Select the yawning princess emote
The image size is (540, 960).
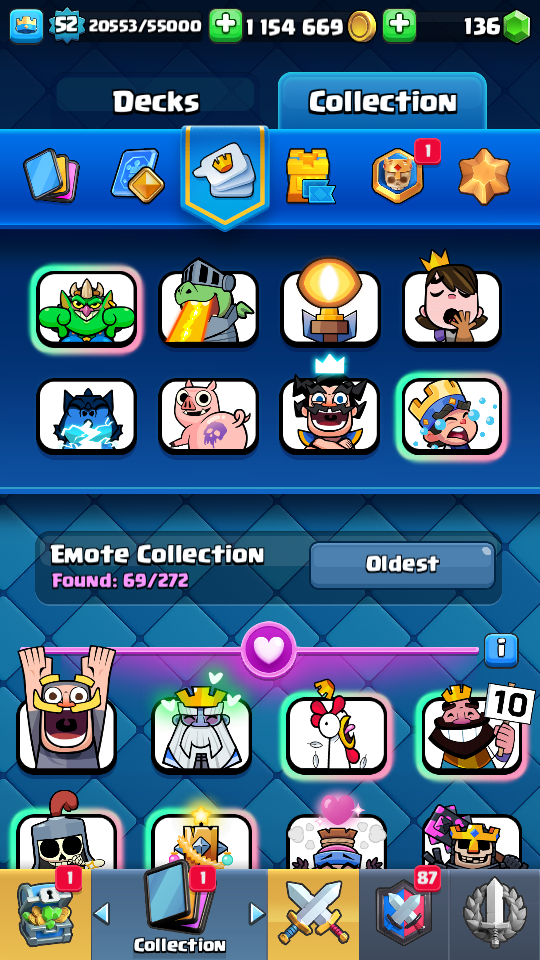coord(452,304)
